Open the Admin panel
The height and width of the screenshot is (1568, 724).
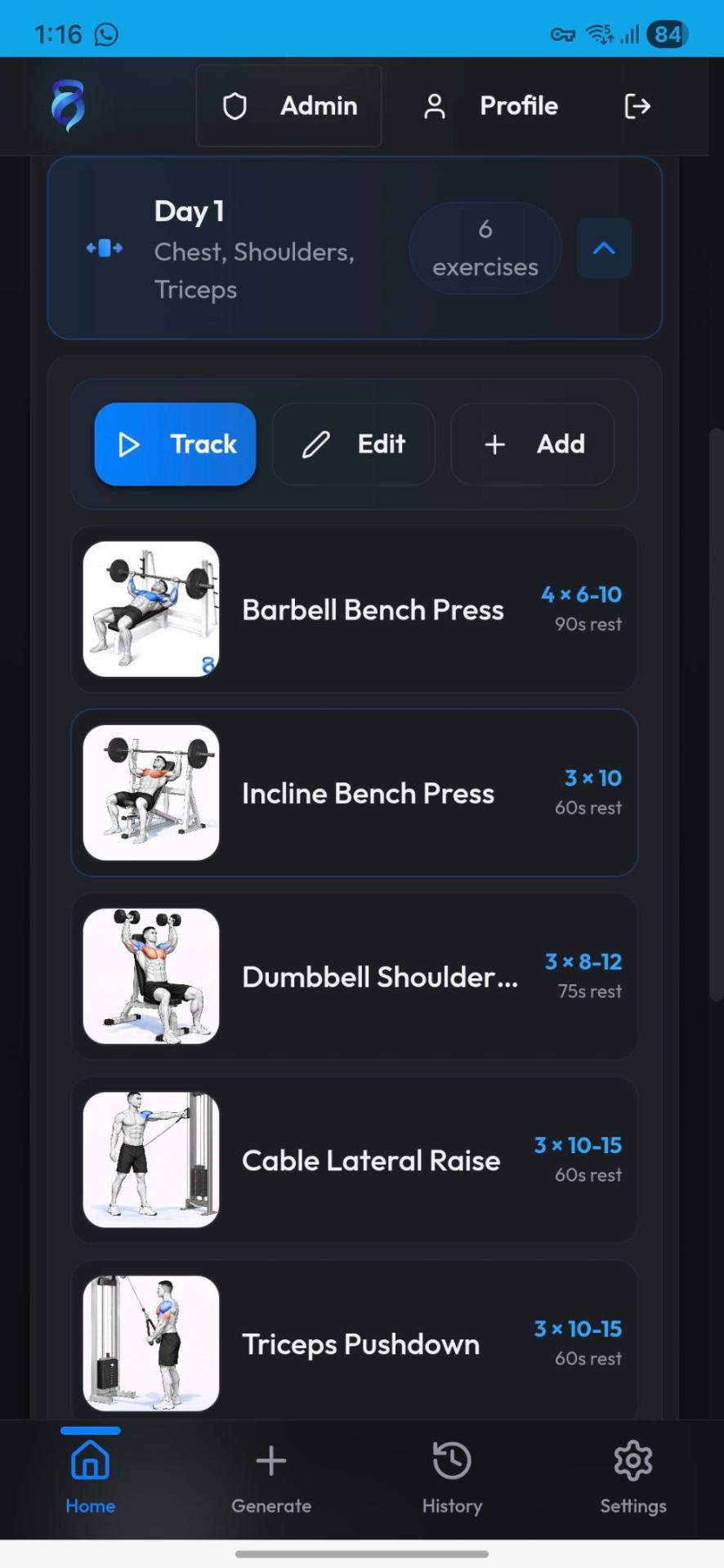pyautogui.click(x=288, y=106)
